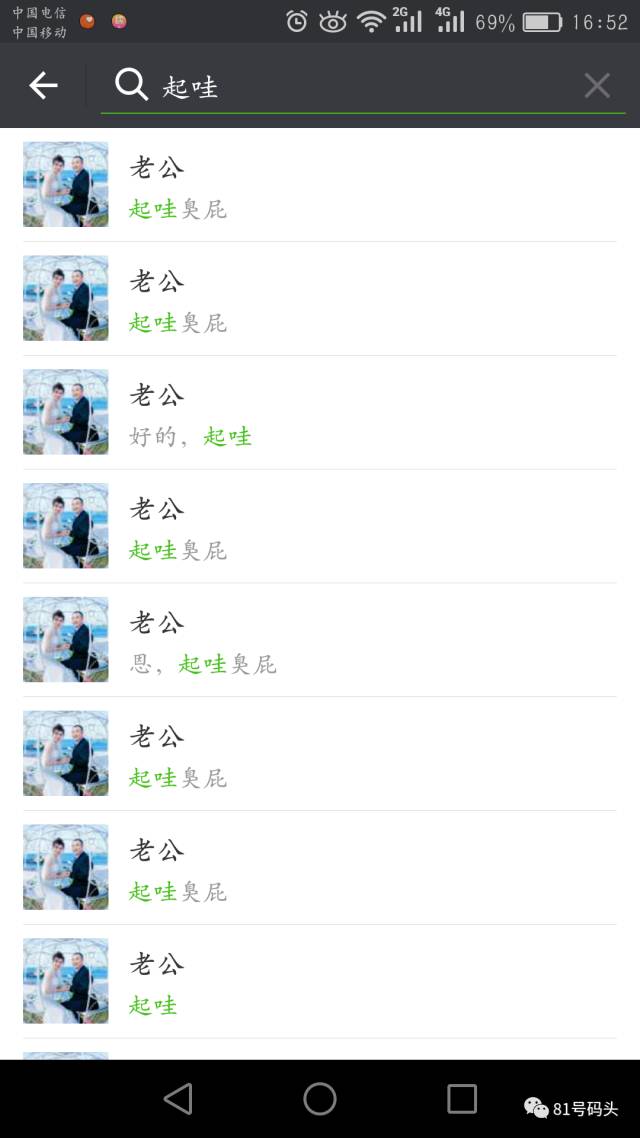Open the 老公 result showing only 起哇
The width and height of the screenshot is (640, 1138).
point(320,982)
